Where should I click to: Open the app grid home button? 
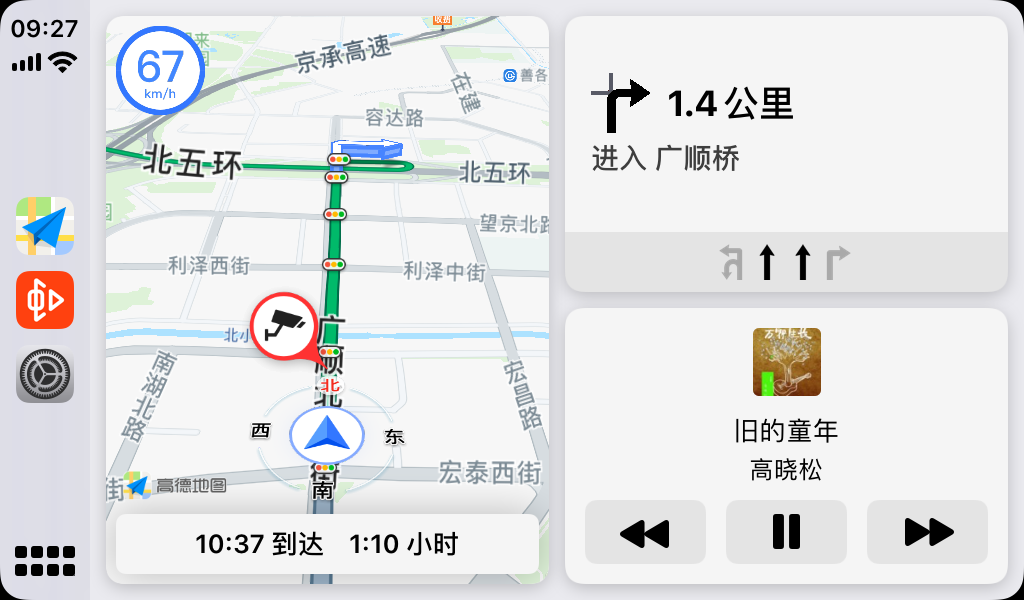(x=45, y=561)
